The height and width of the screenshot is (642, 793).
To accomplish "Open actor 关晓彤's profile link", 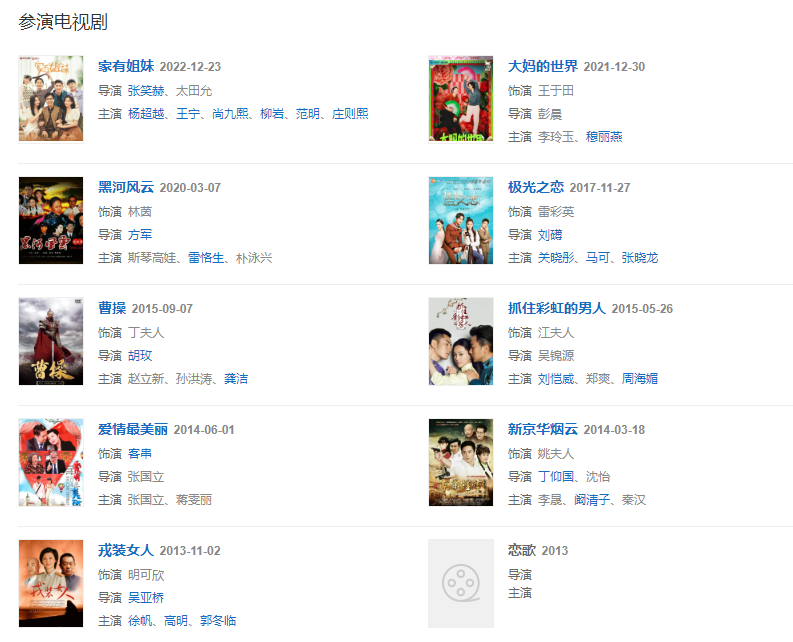I will point(557,258).
